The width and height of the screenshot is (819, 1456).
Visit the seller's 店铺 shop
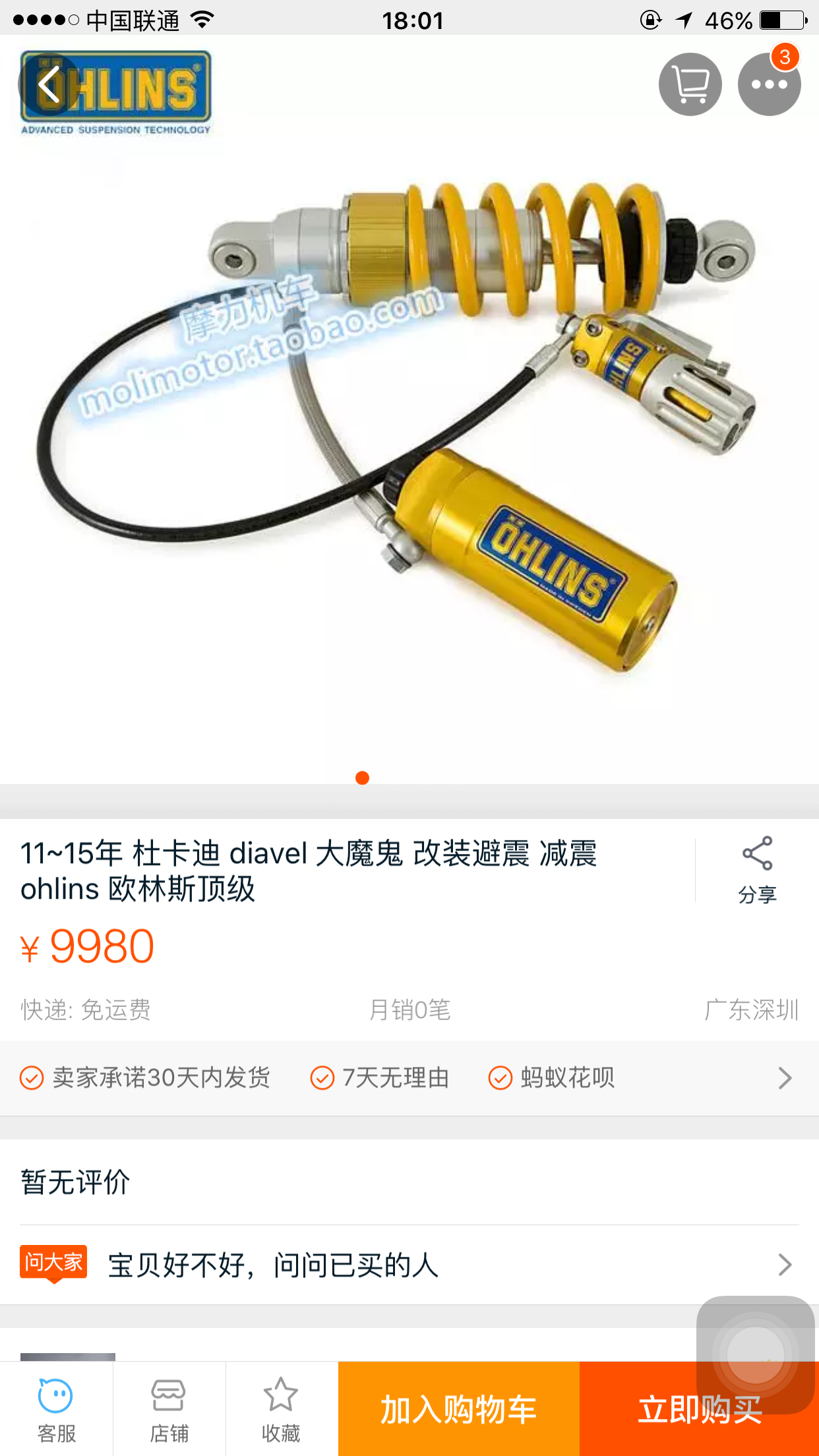point(169,1409)
